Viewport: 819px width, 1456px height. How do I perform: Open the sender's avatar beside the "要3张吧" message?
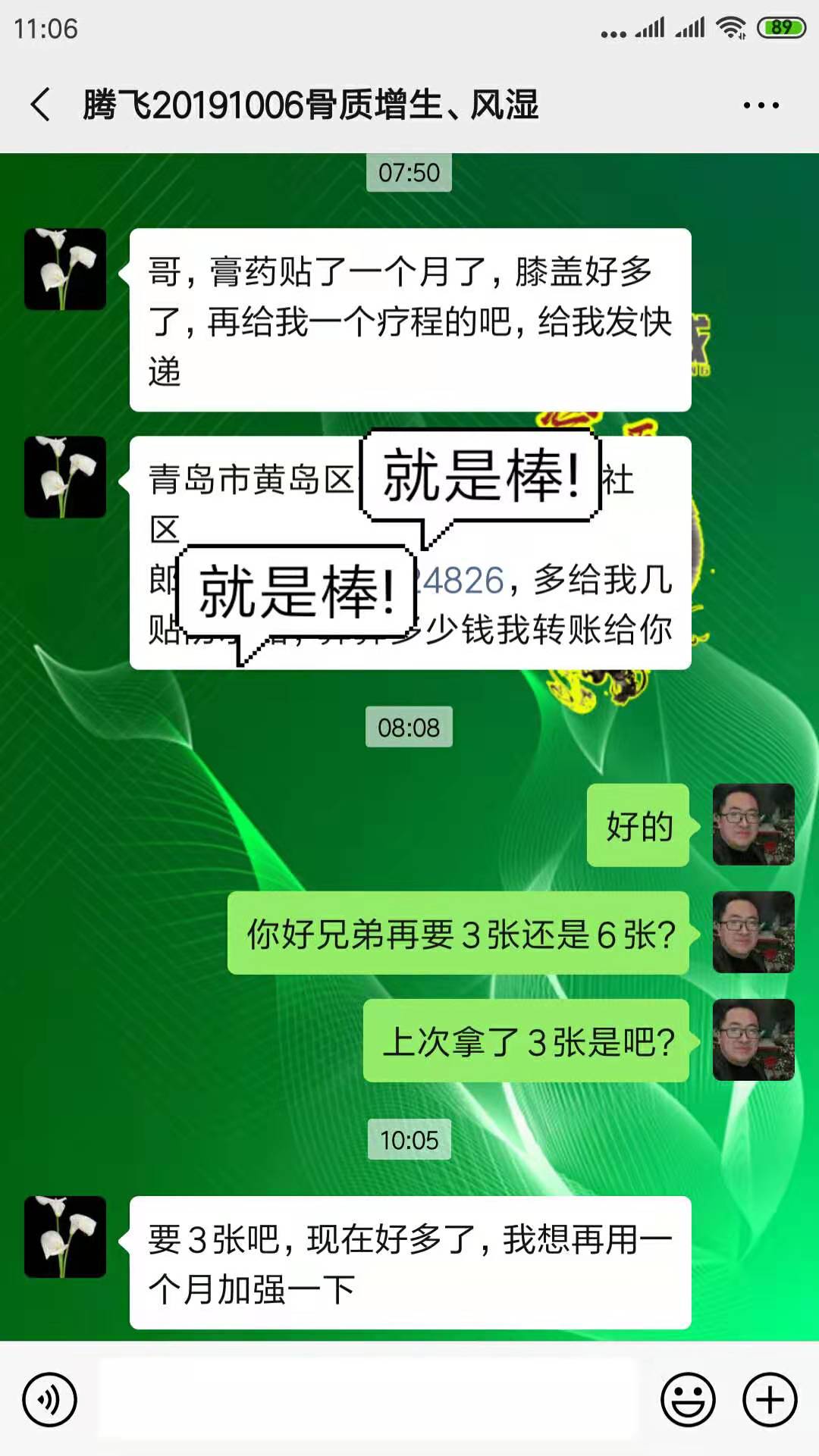point(65,1237)
